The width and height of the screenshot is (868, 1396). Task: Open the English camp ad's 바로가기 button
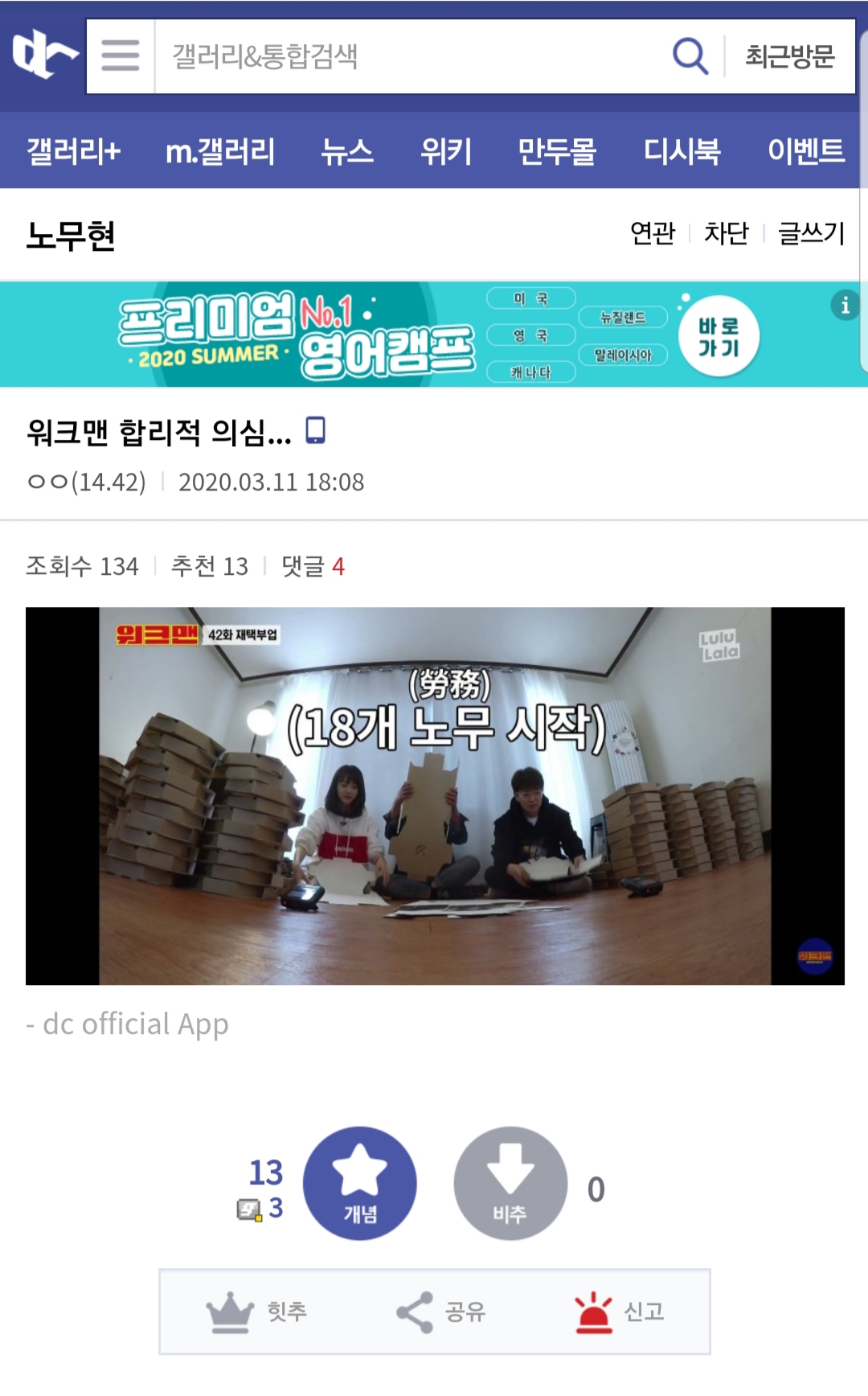[719, 336]
